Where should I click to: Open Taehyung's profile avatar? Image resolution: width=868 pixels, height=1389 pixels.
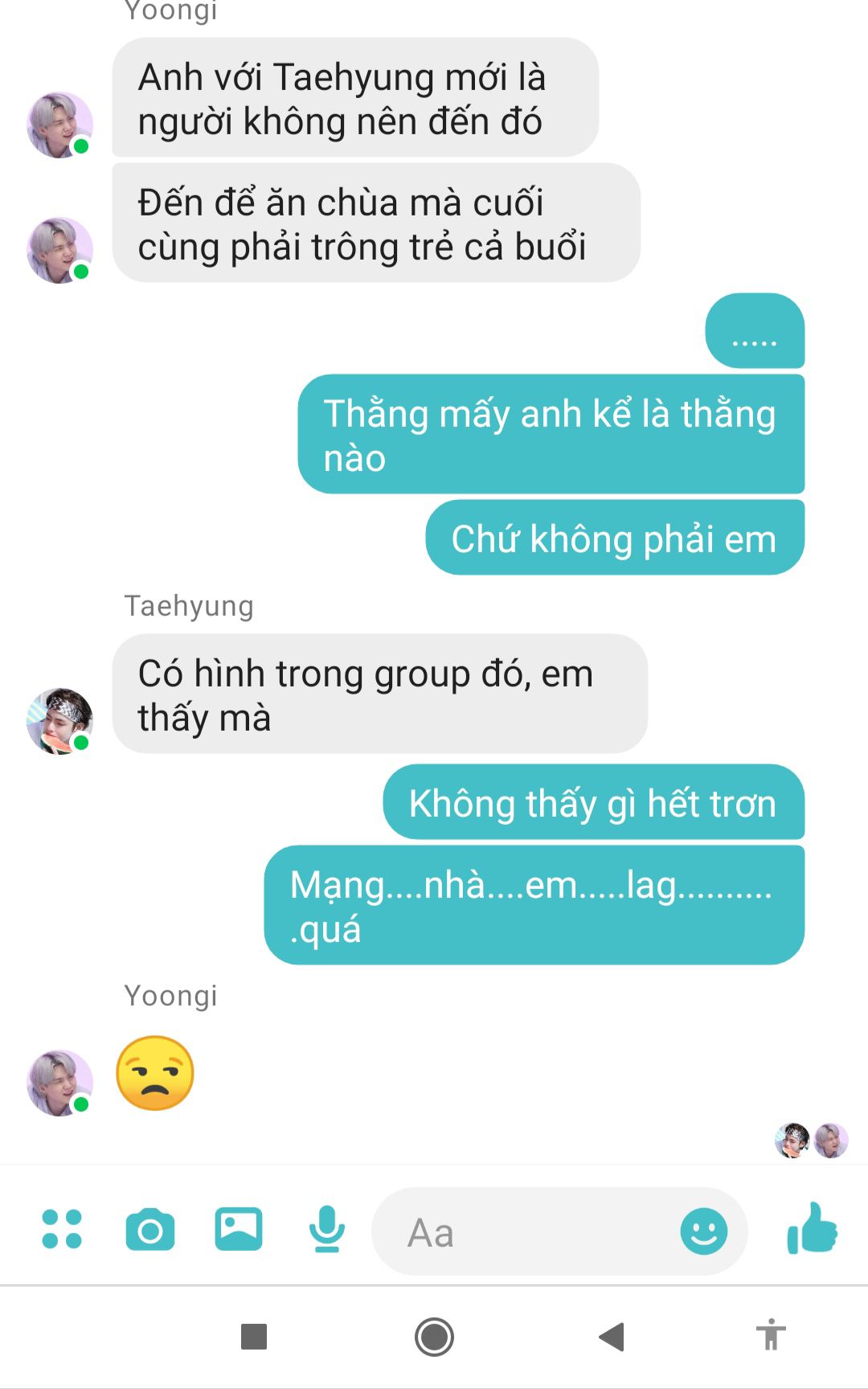coord(60,721)
